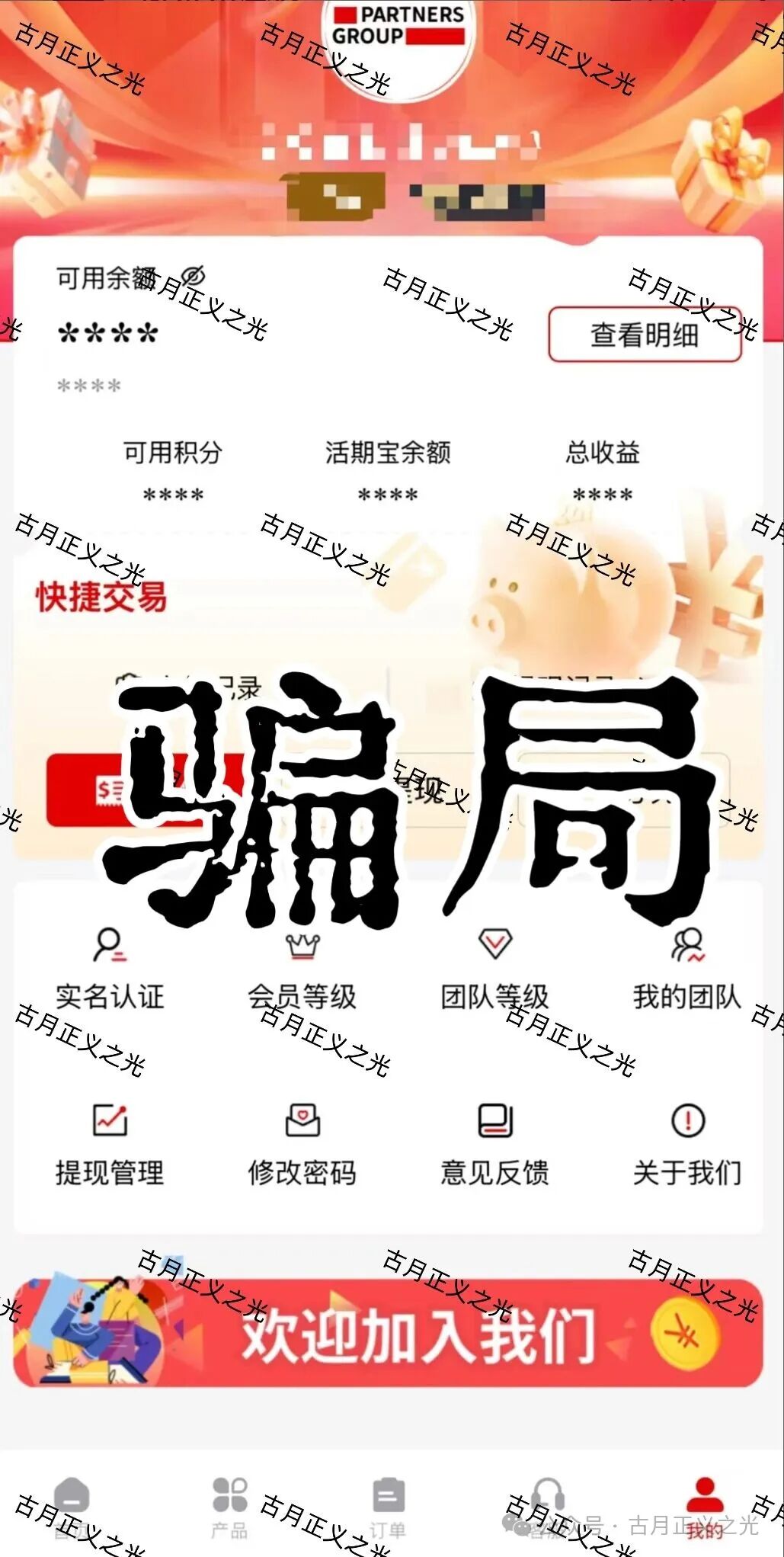Screen dimensions: 784x1557
Task: Open 关于我们 about us
Action: (x=687, y=1144)
